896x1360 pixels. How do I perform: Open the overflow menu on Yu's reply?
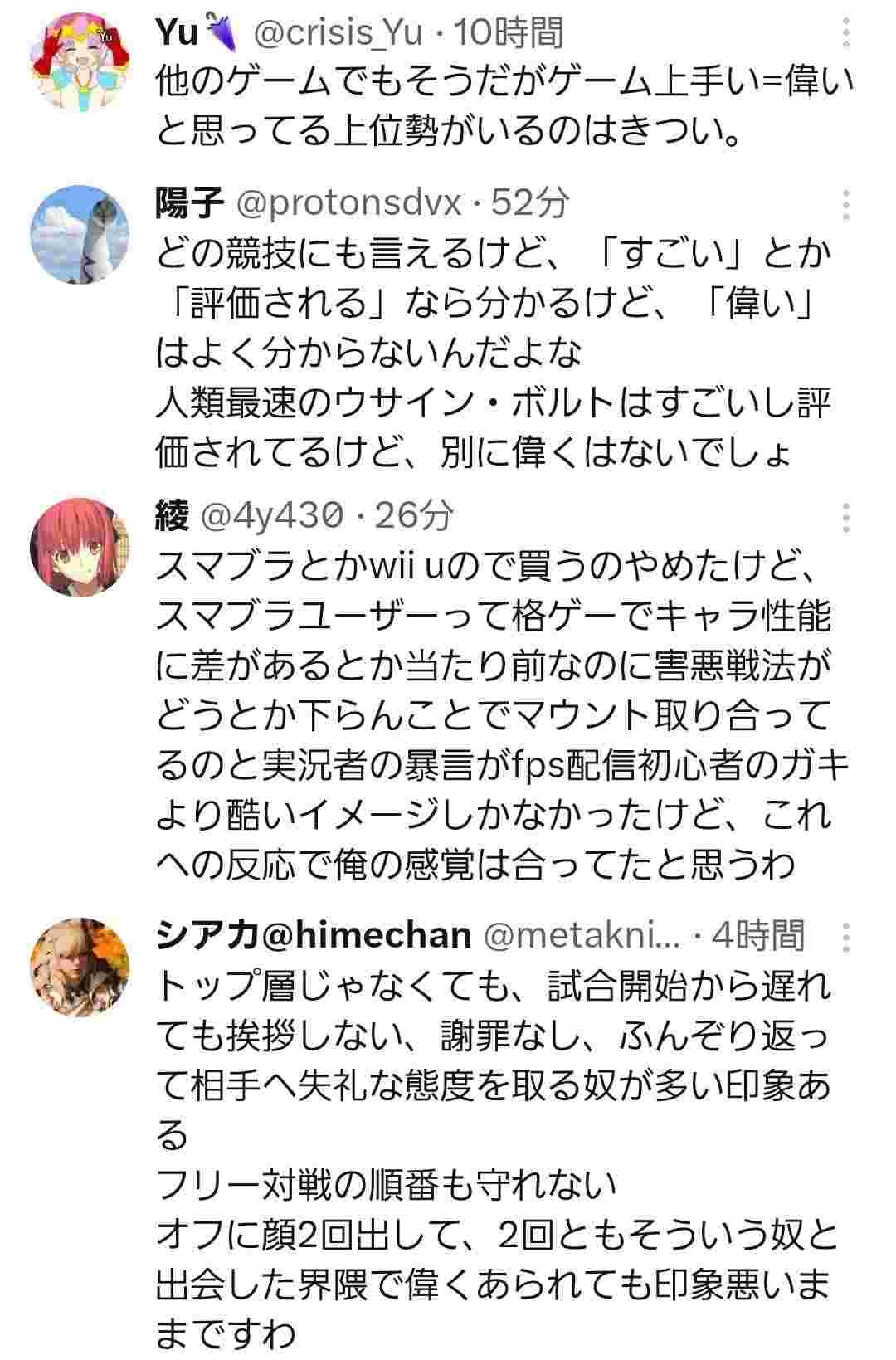coord(845,32)
